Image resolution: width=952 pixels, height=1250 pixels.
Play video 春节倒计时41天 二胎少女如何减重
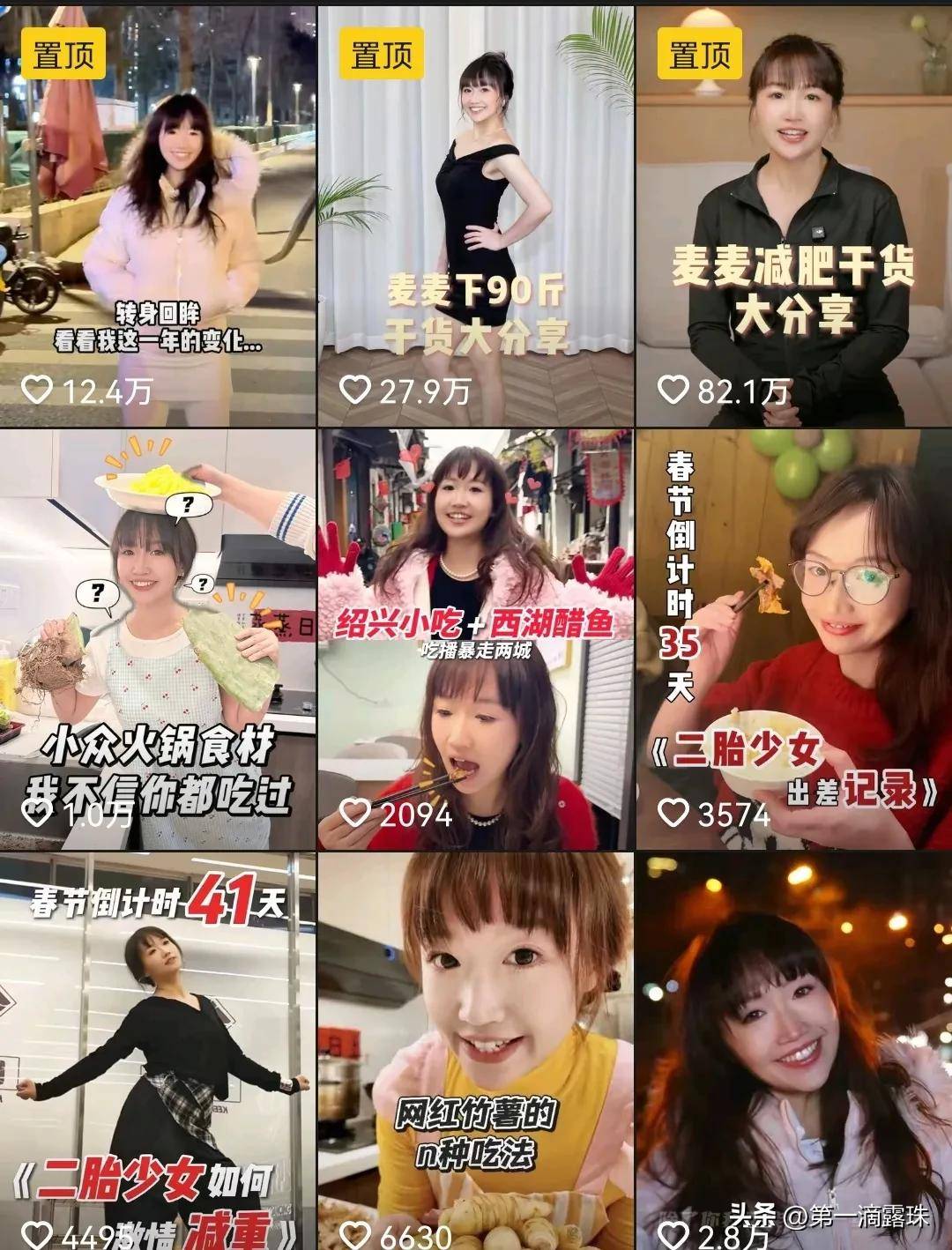pos(158,1051)
